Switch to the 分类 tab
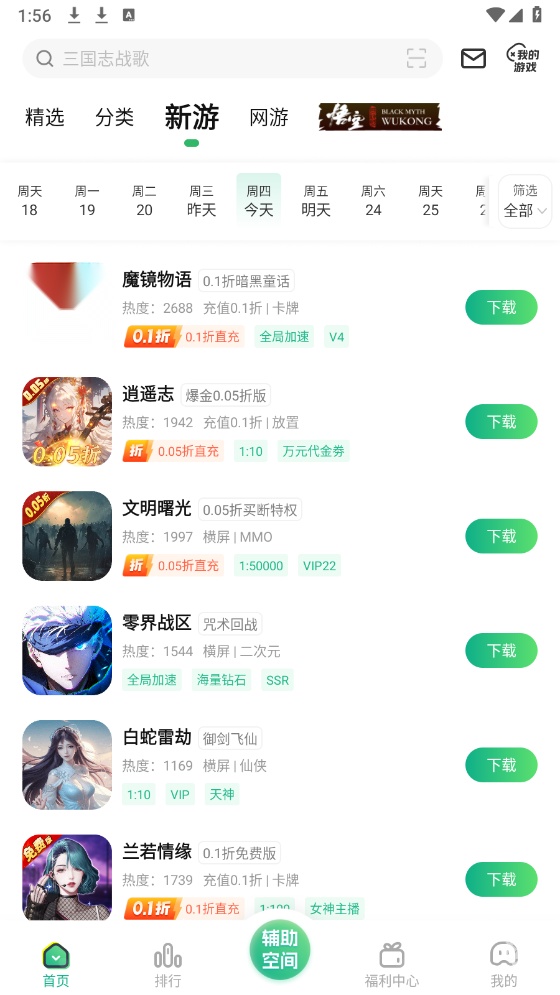Image resolution: width=560 pixels, height=995 pixels. pyautogui.click(x=114, y=117)
